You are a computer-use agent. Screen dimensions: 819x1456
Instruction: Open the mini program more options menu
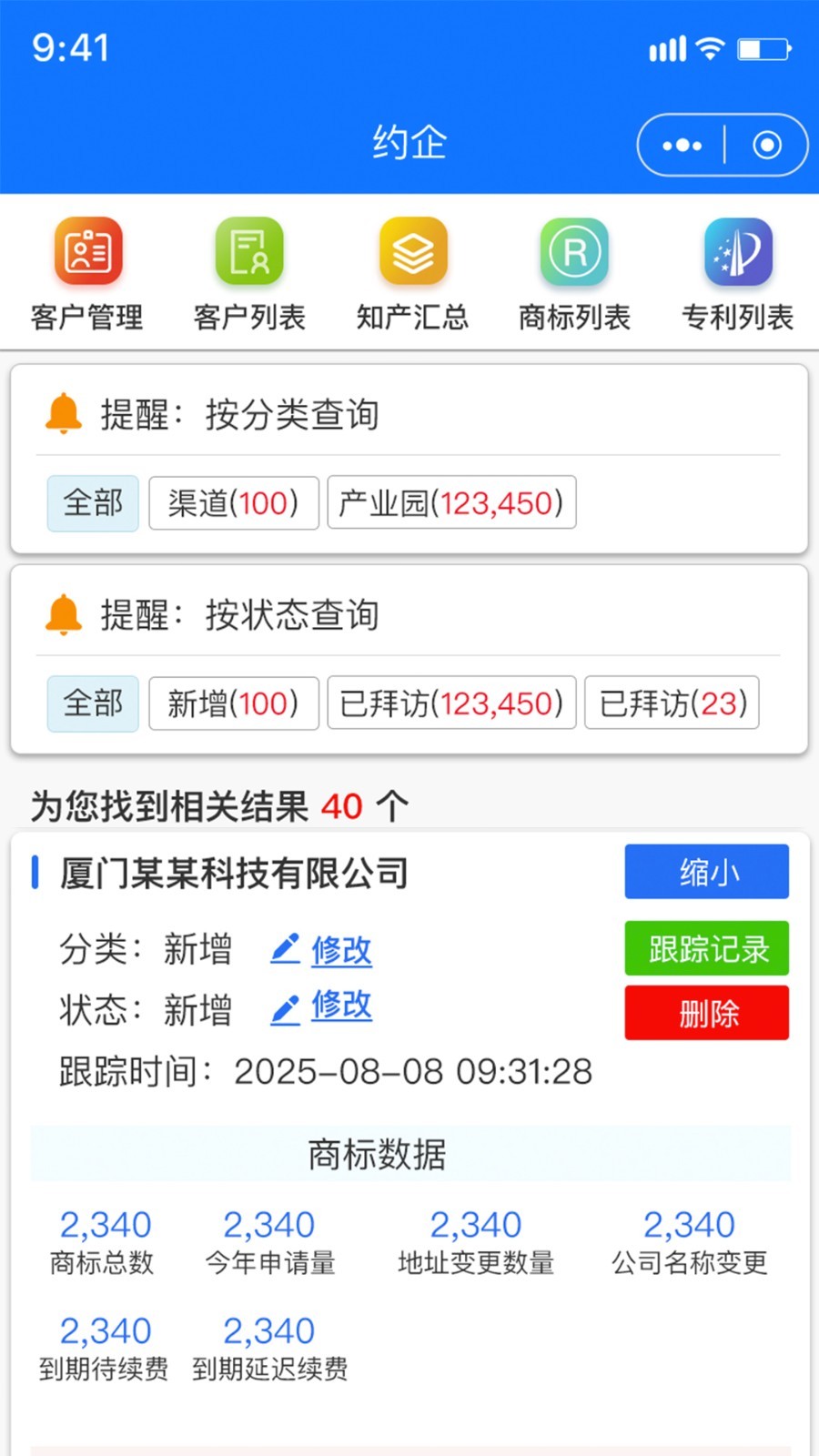(x=682, y=145)
